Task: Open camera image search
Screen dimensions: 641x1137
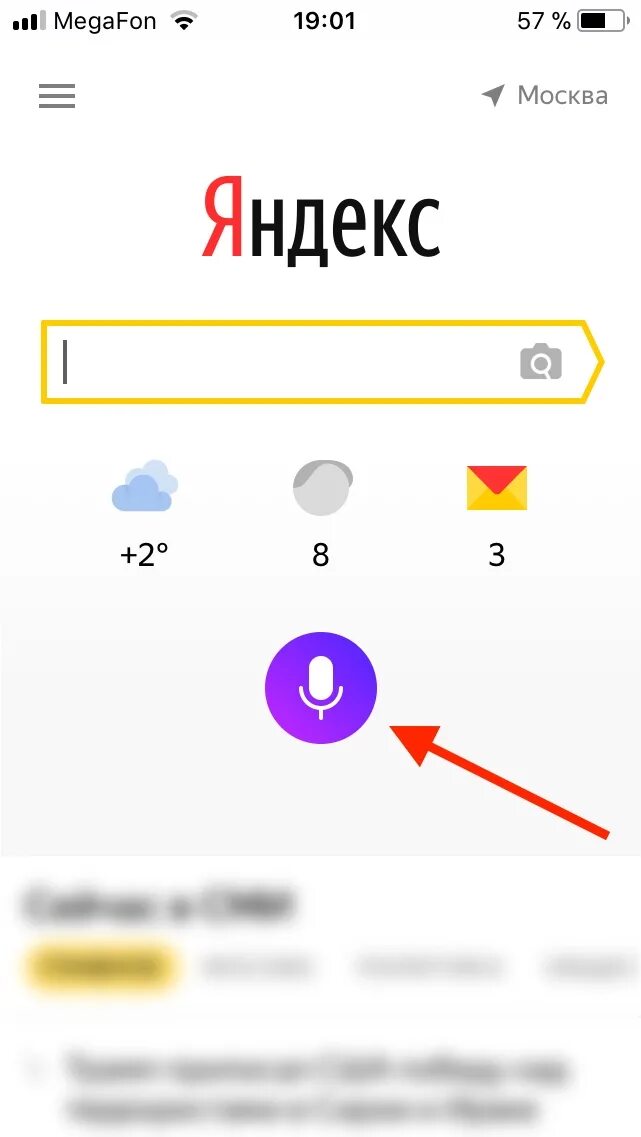Action: point(541,362)
